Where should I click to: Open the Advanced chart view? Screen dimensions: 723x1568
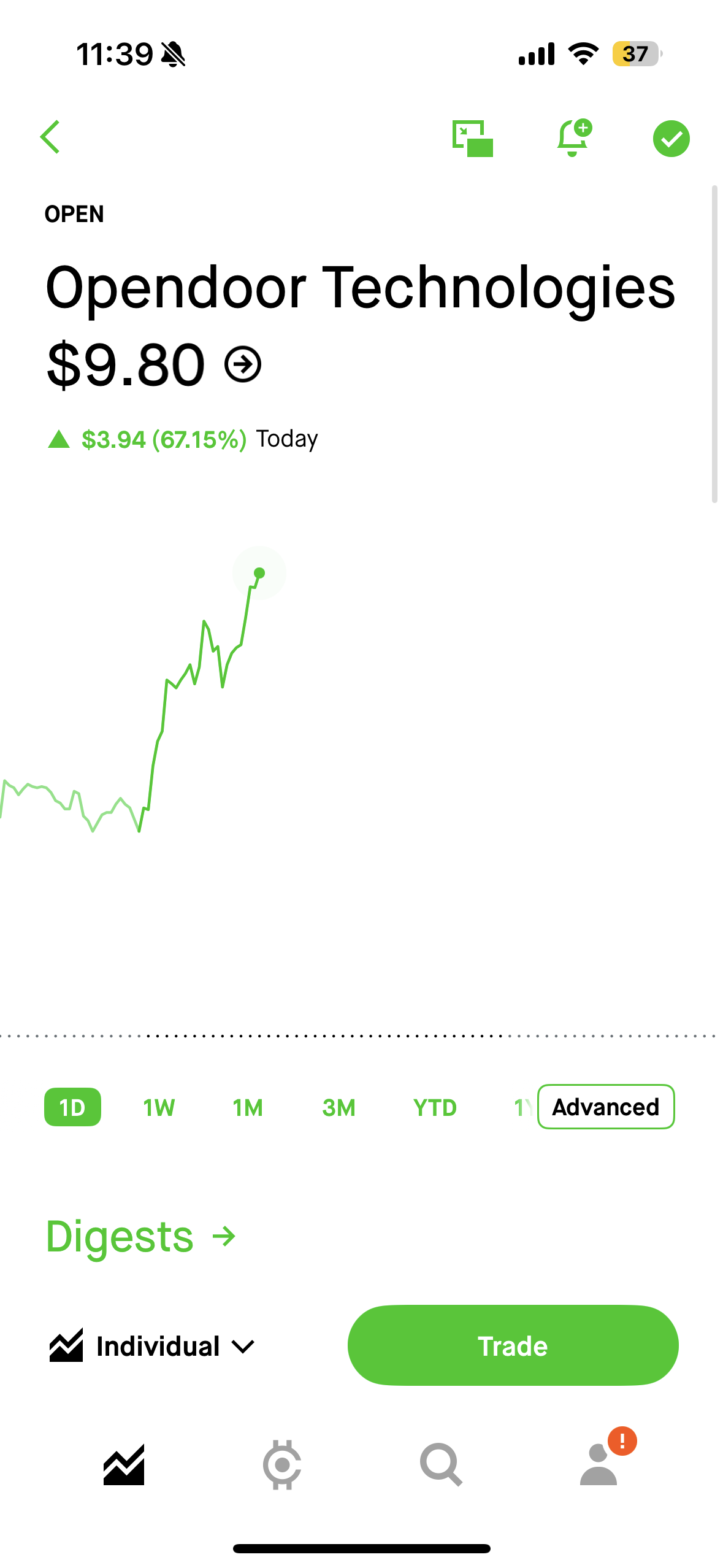[606, 1107]
